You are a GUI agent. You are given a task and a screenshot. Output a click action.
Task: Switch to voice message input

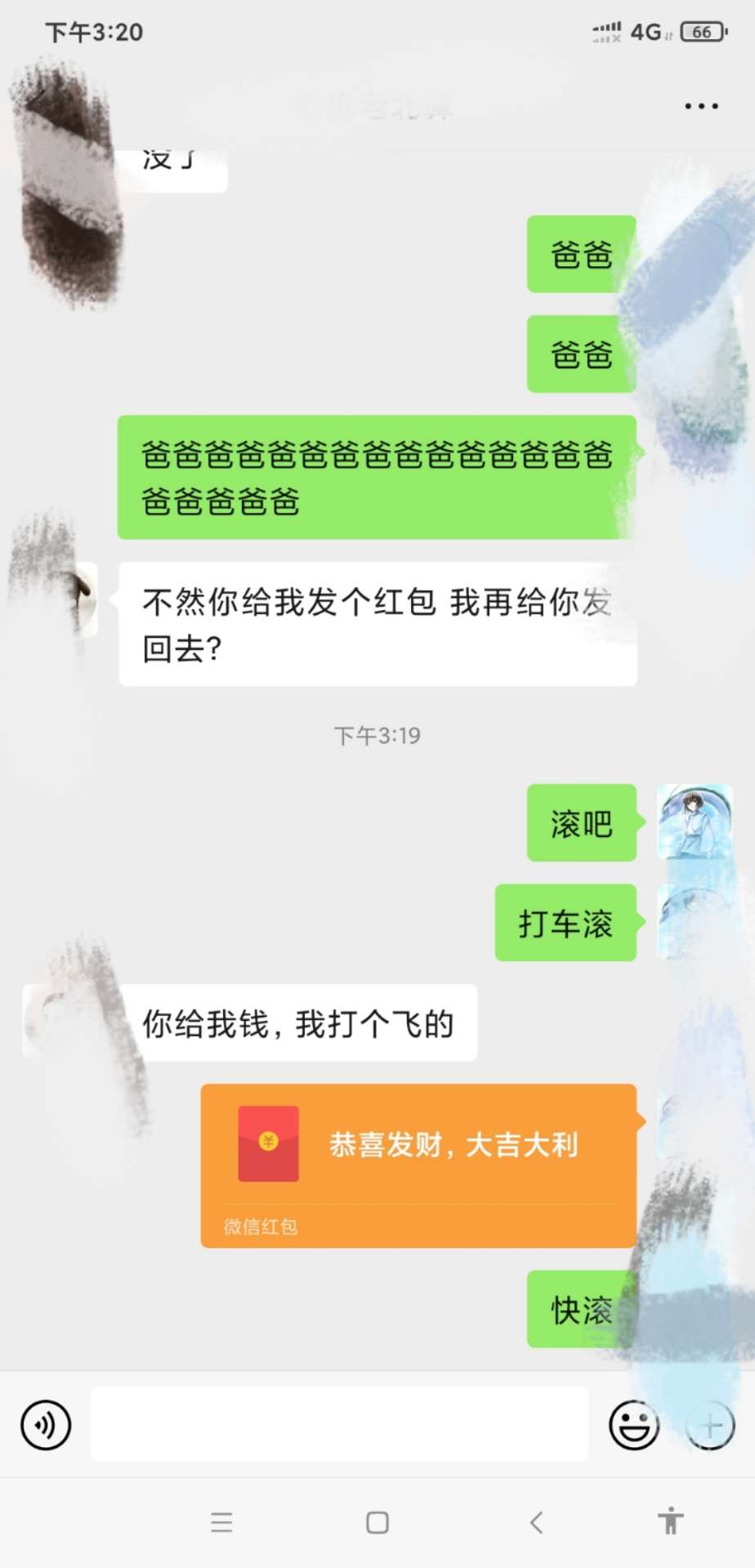click(46, 1425)
